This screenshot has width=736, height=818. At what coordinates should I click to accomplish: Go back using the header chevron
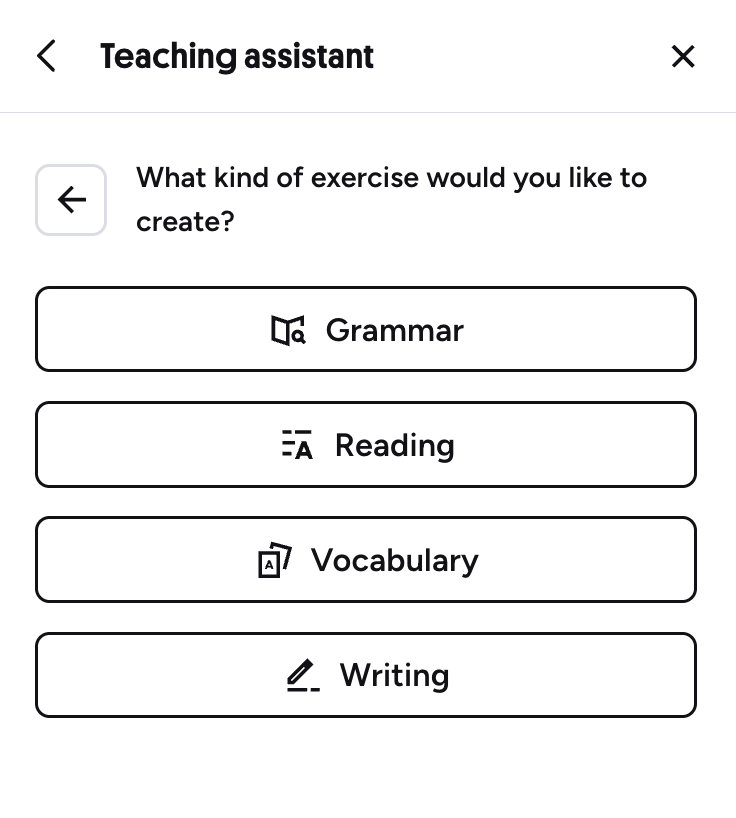point(46,56)
